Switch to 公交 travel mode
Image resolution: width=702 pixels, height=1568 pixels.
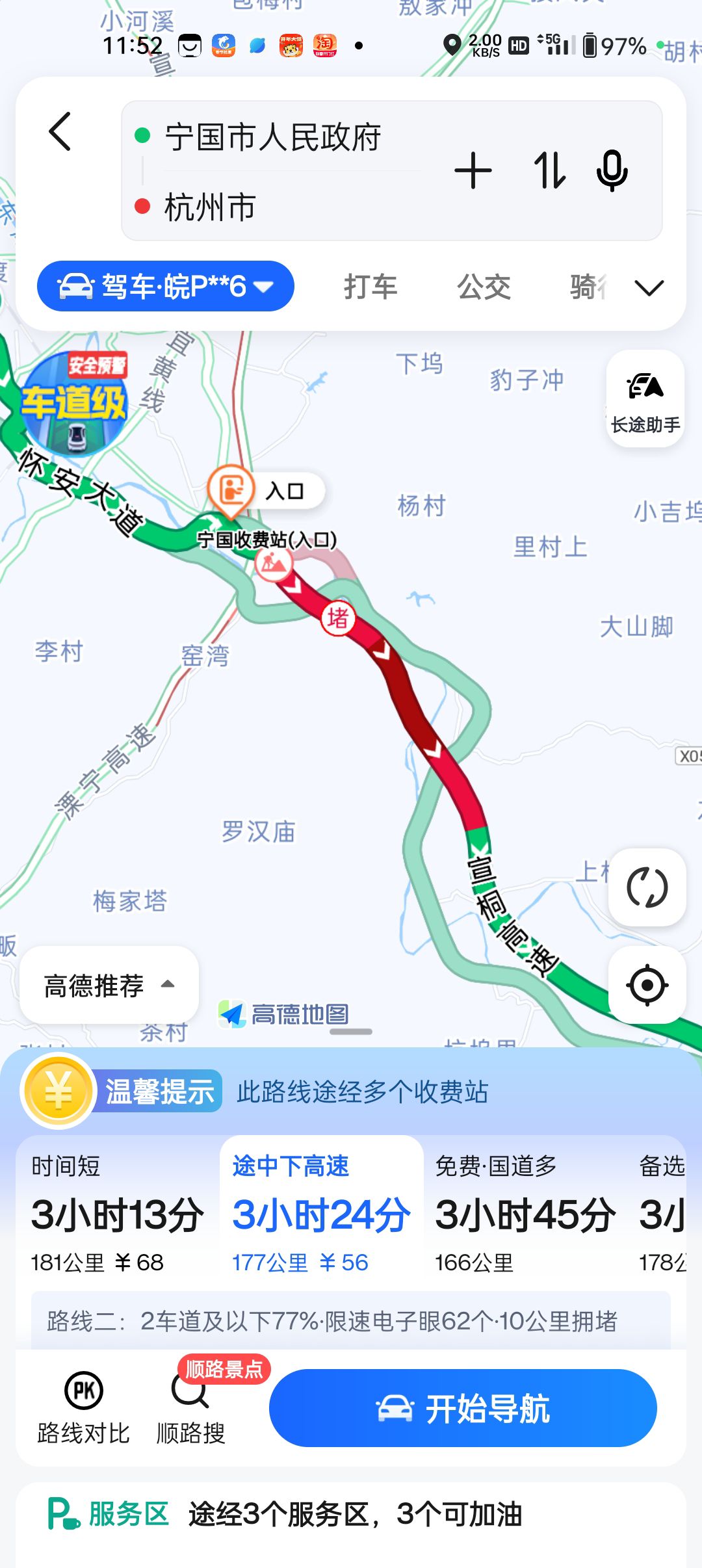tap(484, 287)
